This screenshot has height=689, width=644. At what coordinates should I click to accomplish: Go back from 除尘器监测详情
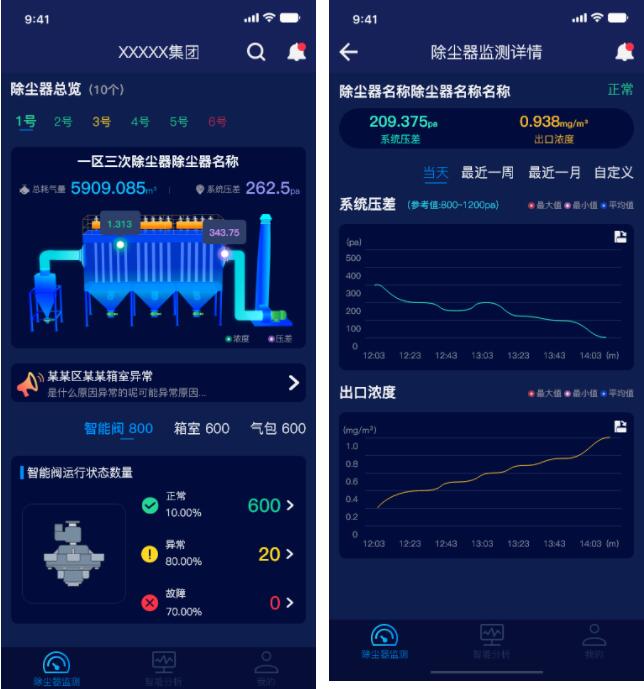349,52
